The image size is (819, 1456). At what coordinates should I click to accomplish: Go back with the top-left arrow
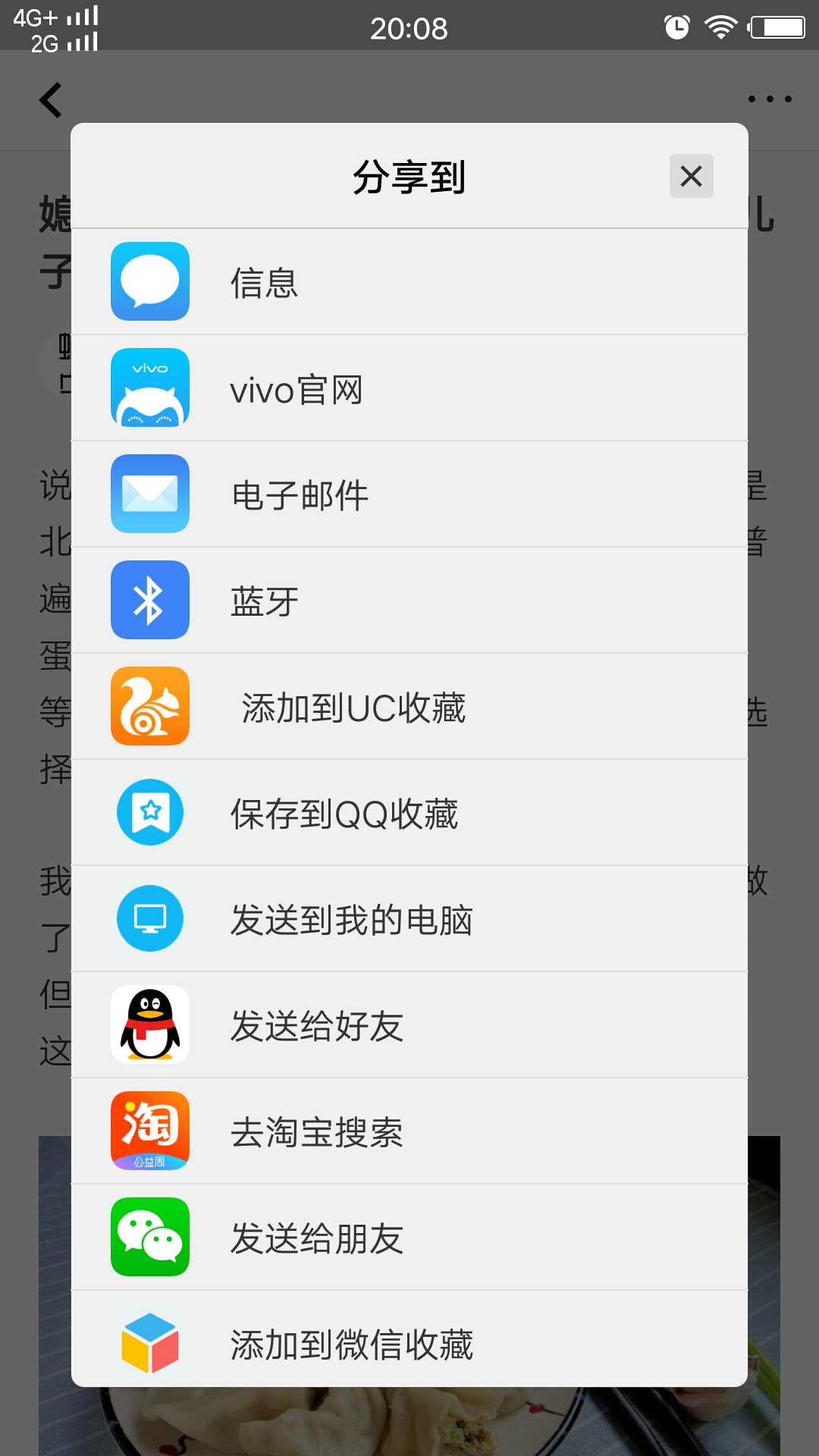tap(51, 100)
